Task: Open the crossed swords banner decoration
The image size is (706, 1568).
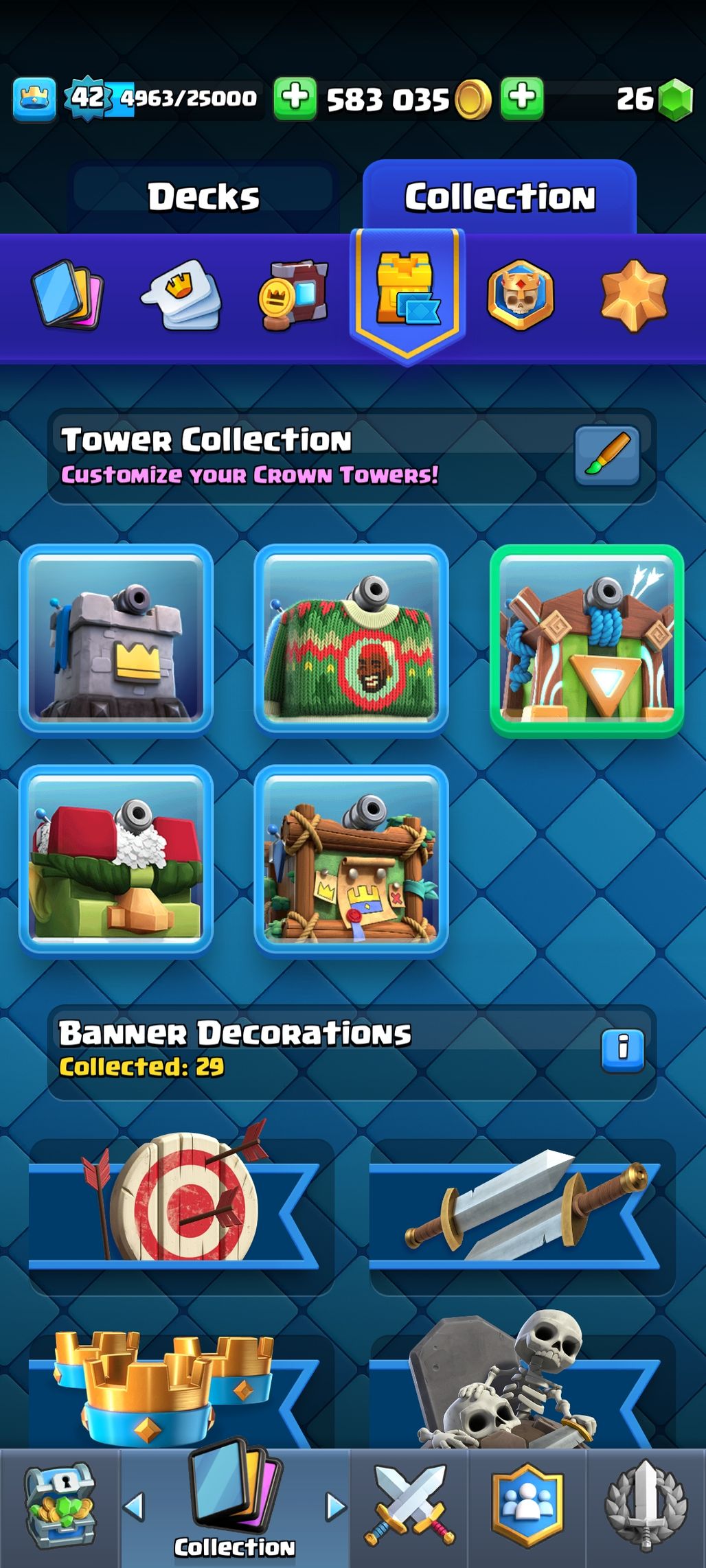Action: [522, 1208]
